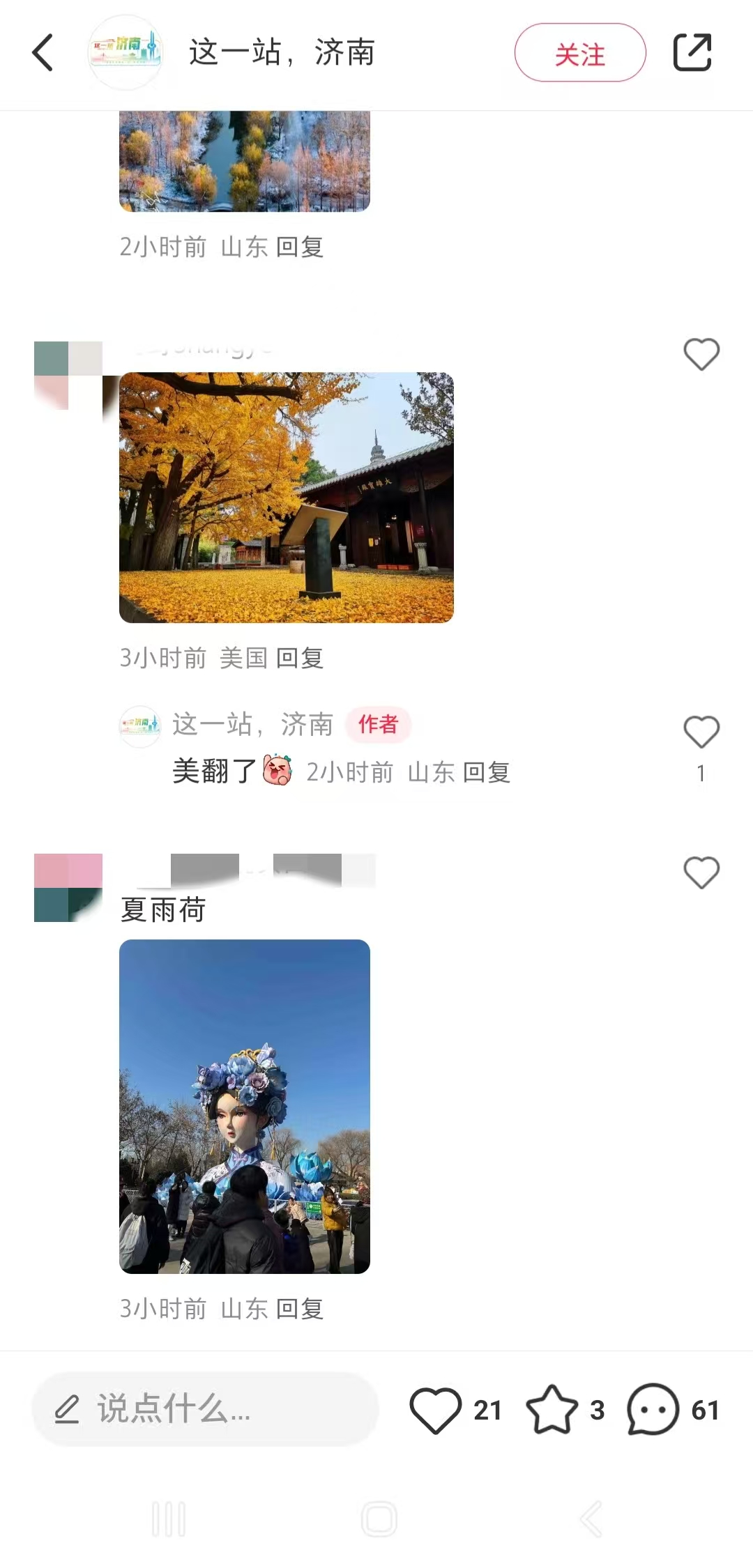Like the author's 美翻了 reply
Screen dimensions: 753x1568
click(701, 732)
